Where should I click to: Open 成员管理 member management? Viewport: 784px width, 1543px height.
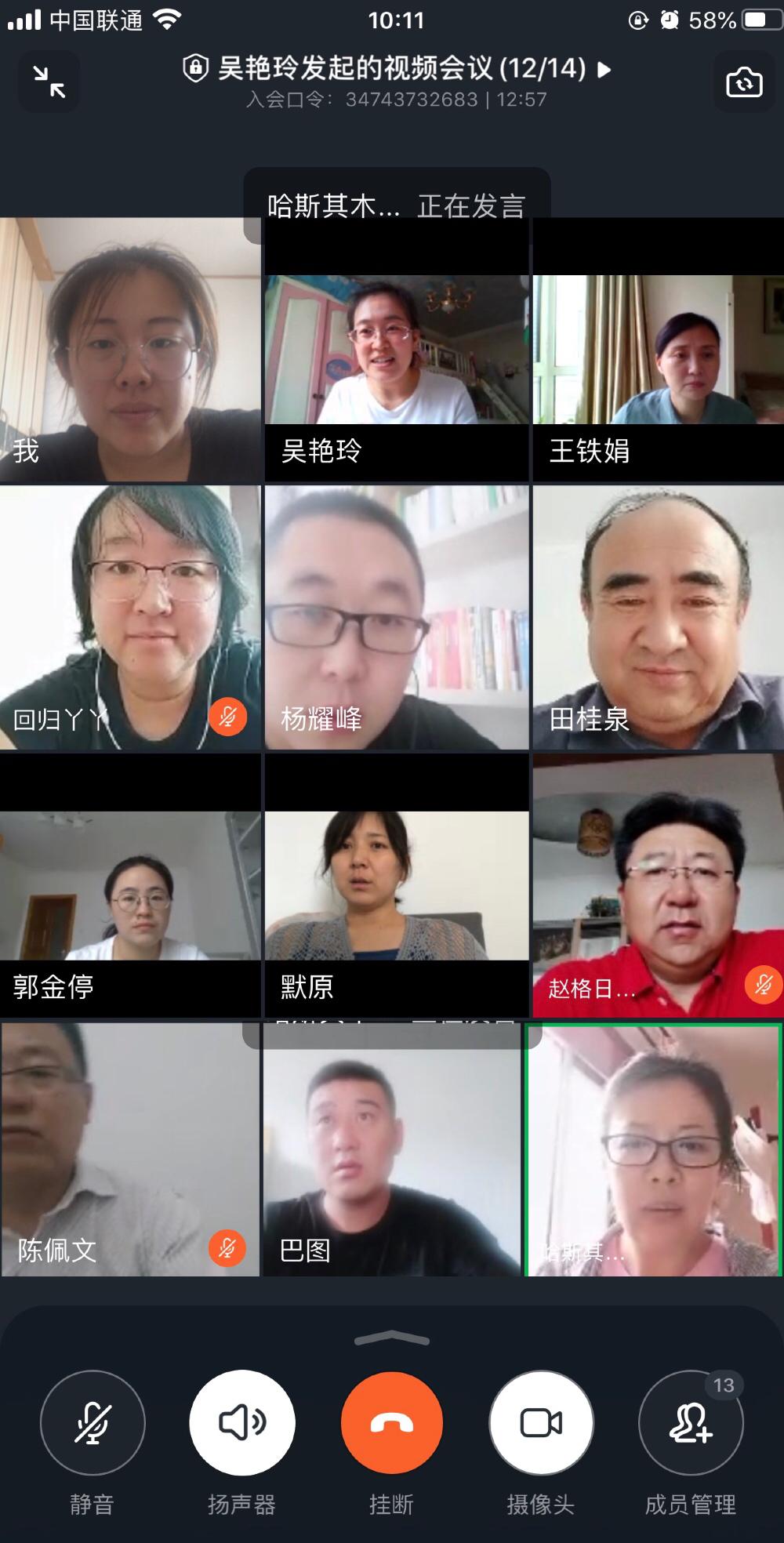[691, 1422]
